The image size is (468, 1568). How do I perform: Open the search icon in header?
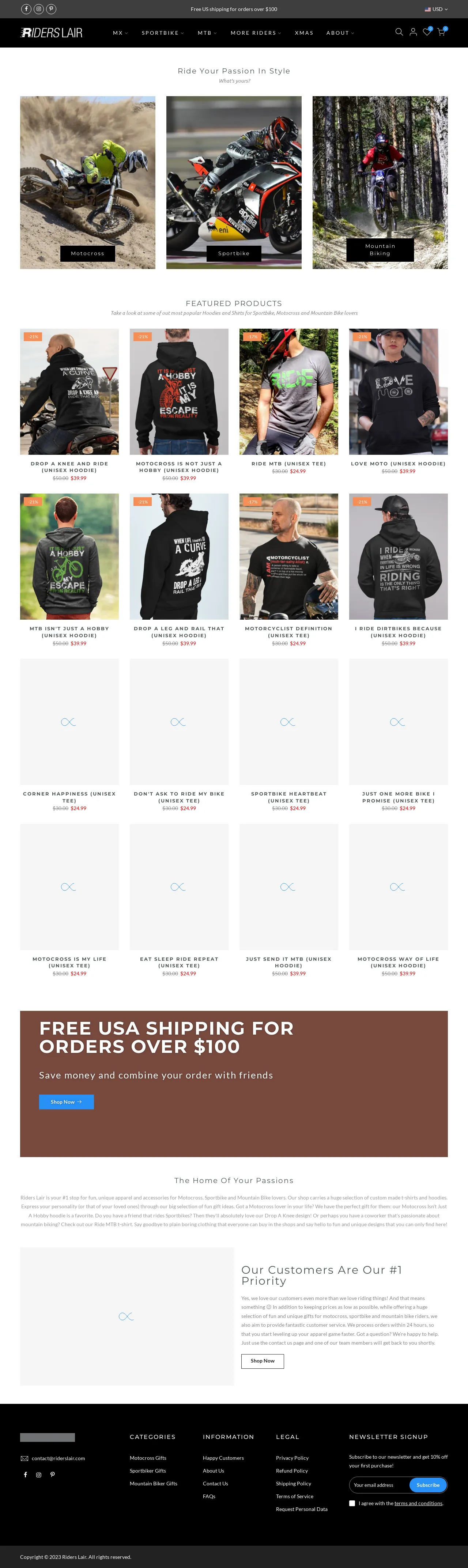coord(399,32)
